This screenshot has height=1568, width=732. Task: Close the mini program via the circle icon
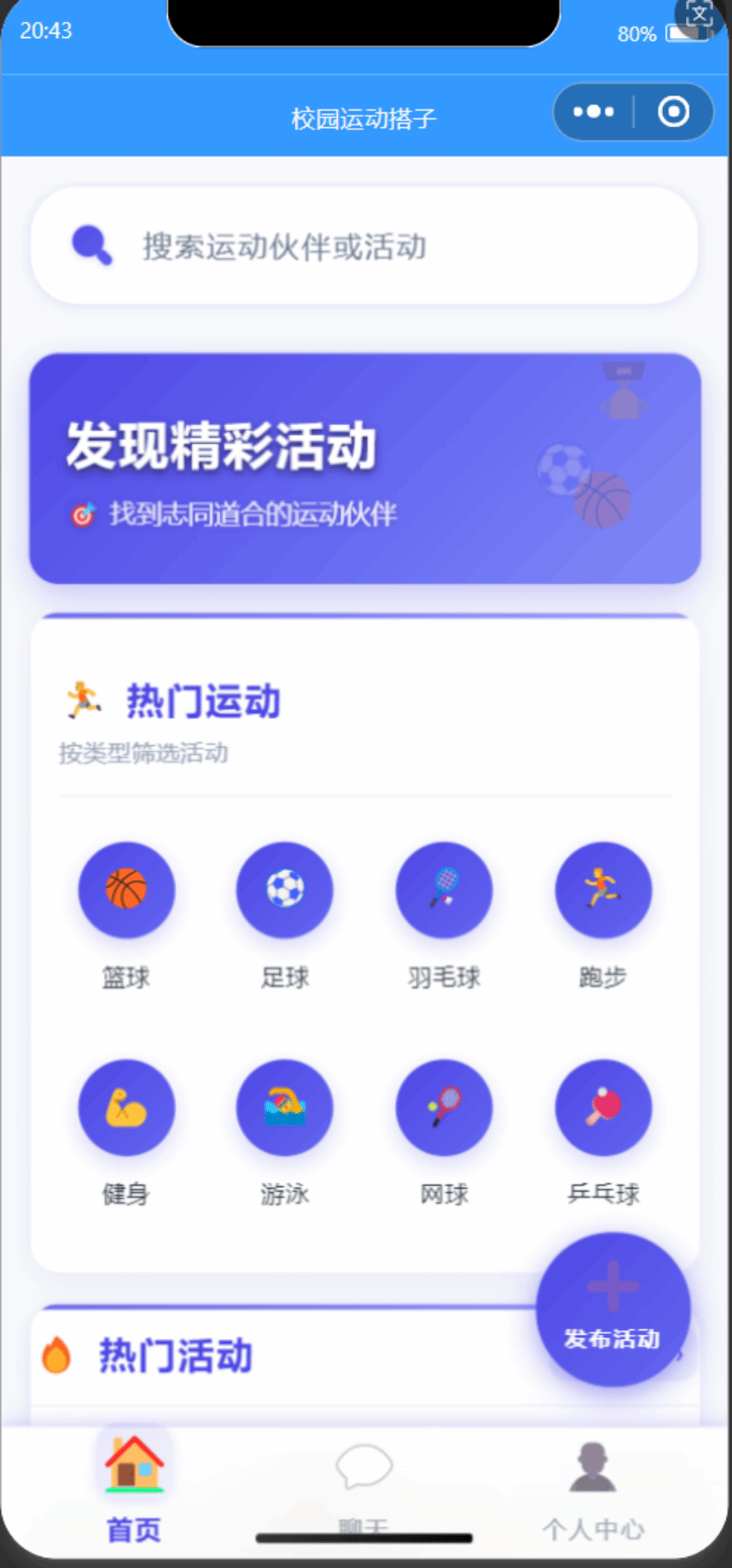674,112
